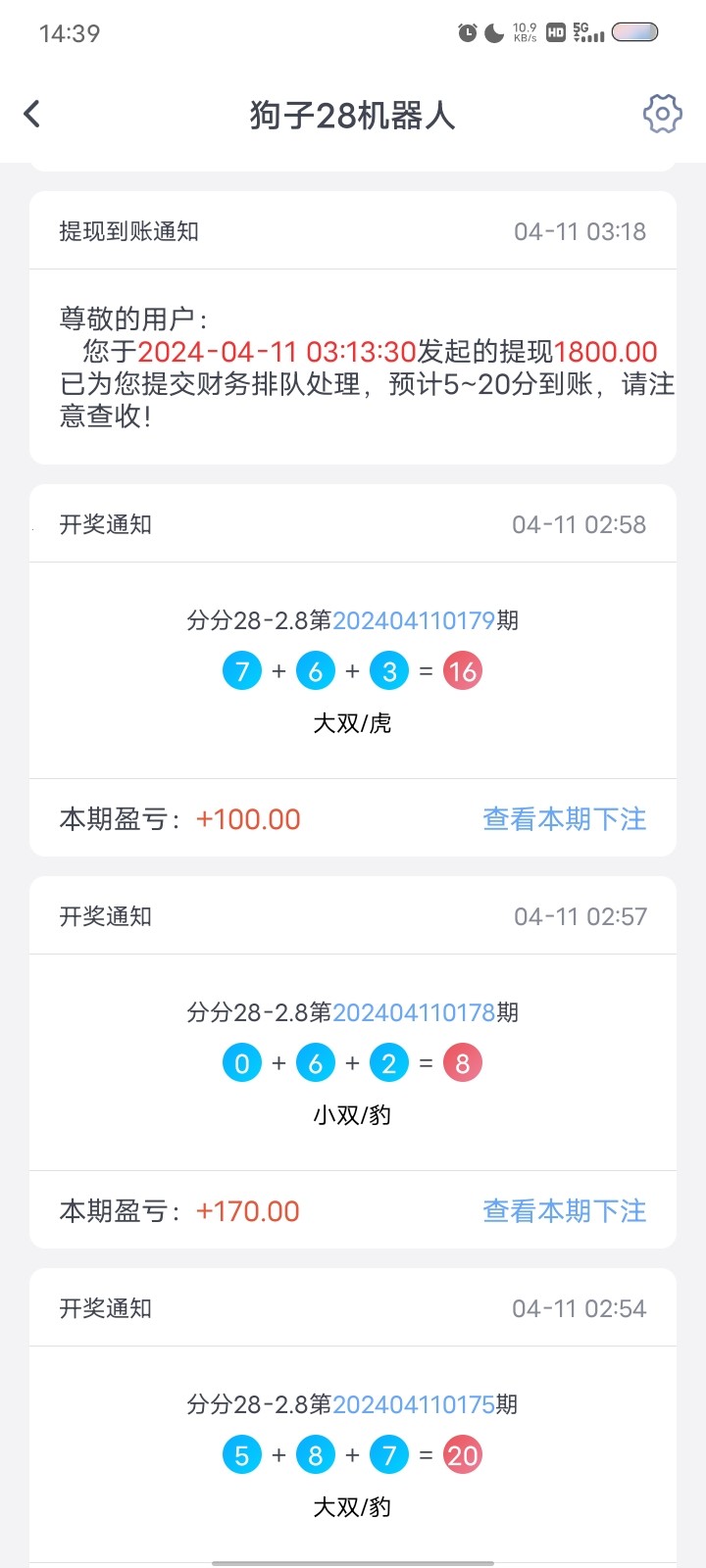Open period number 202404110175 link
706x1568 pixels.
click(x=414, y=1404)
